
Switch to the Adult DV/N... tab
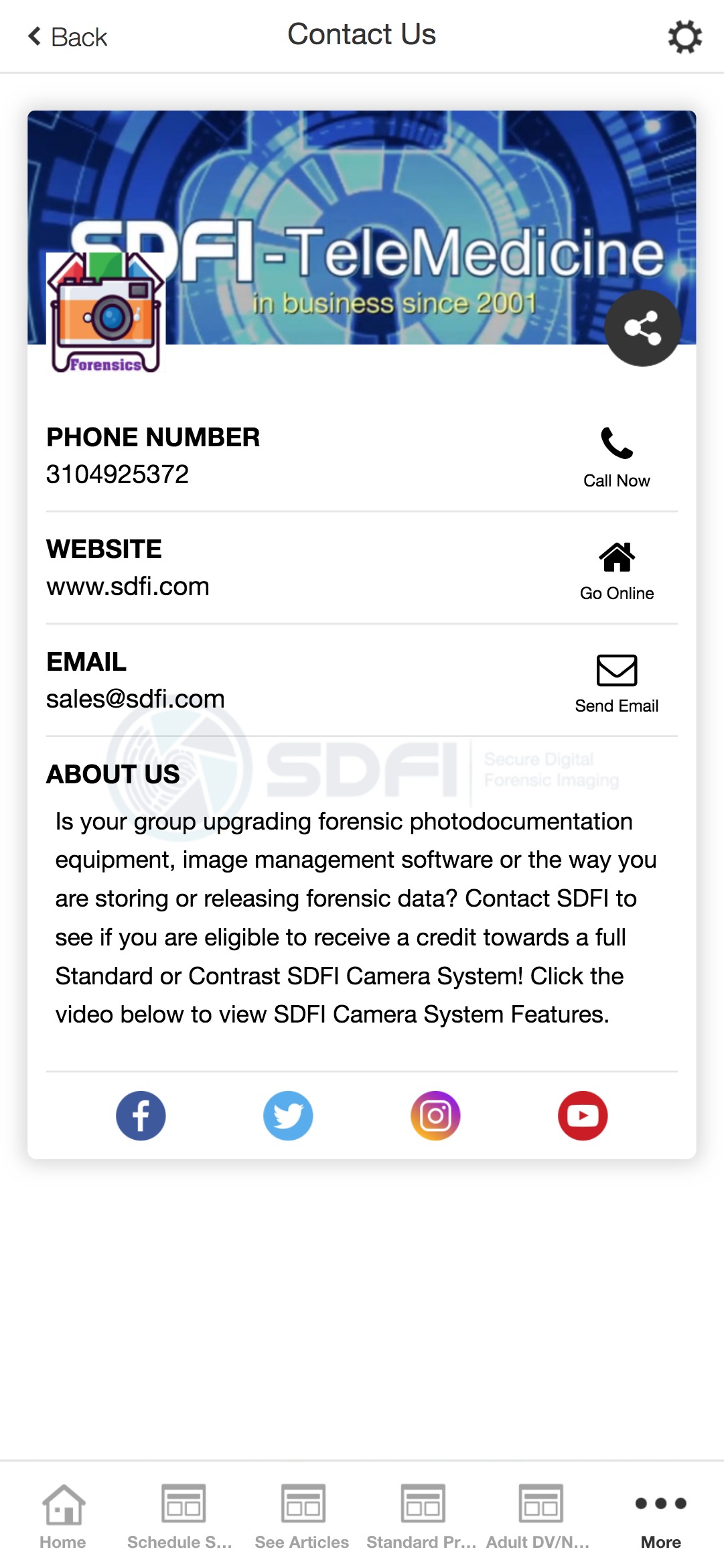[539, 1517]
